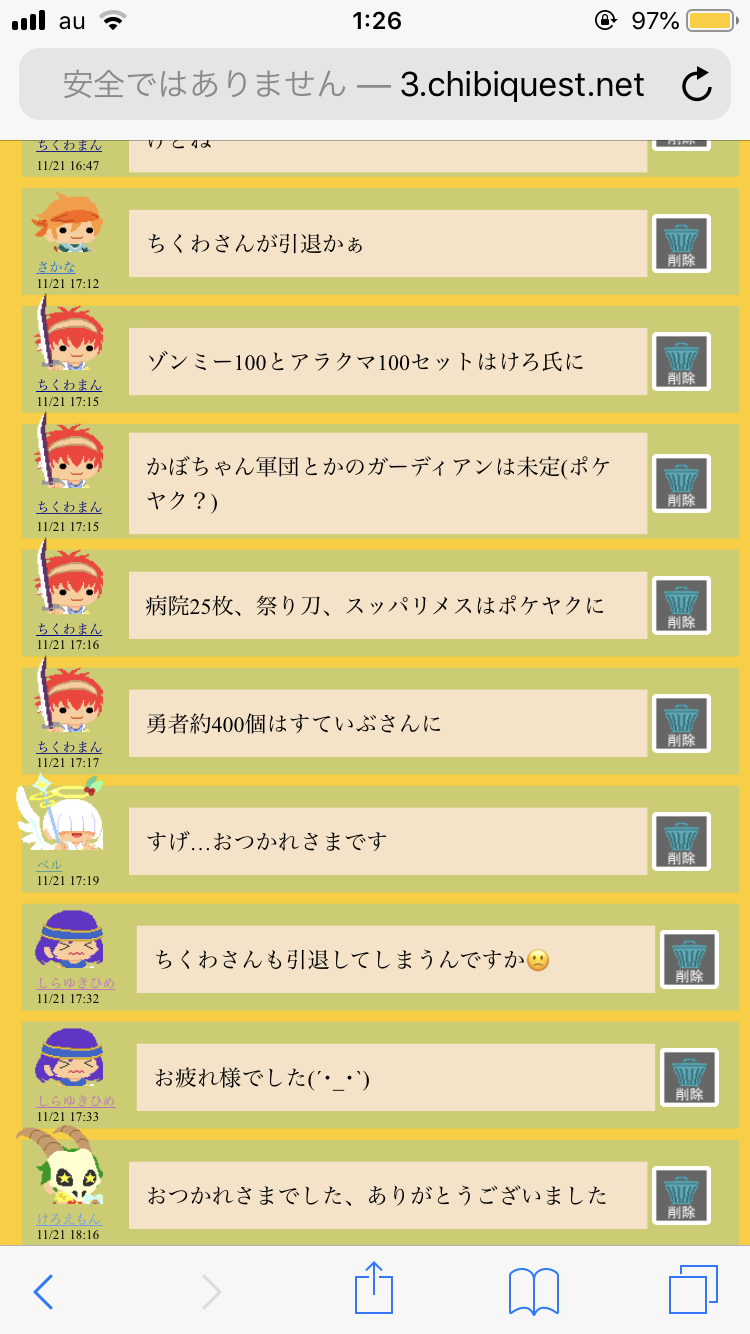Viewport: 750px width, 1334px height.
Task: Open the Safari share sheet
Action: point(375,1290)
